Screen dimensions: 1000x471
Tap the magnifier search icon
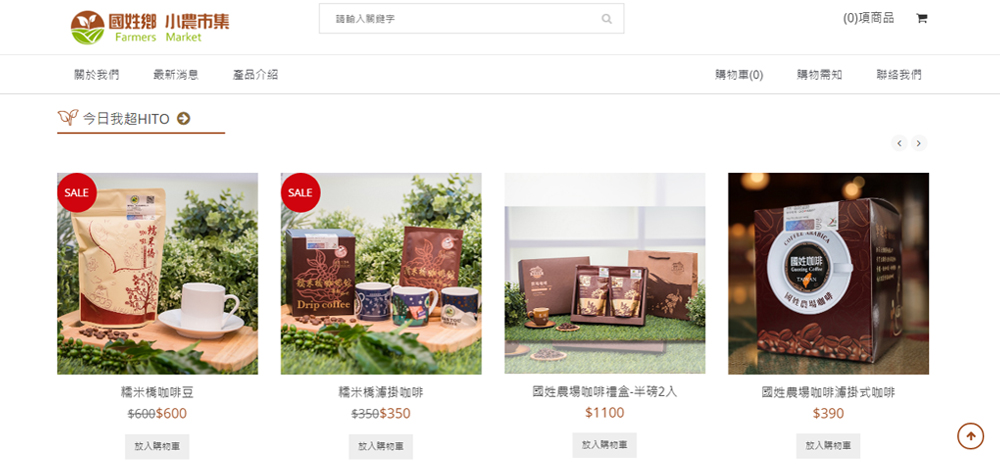point(606,19)
